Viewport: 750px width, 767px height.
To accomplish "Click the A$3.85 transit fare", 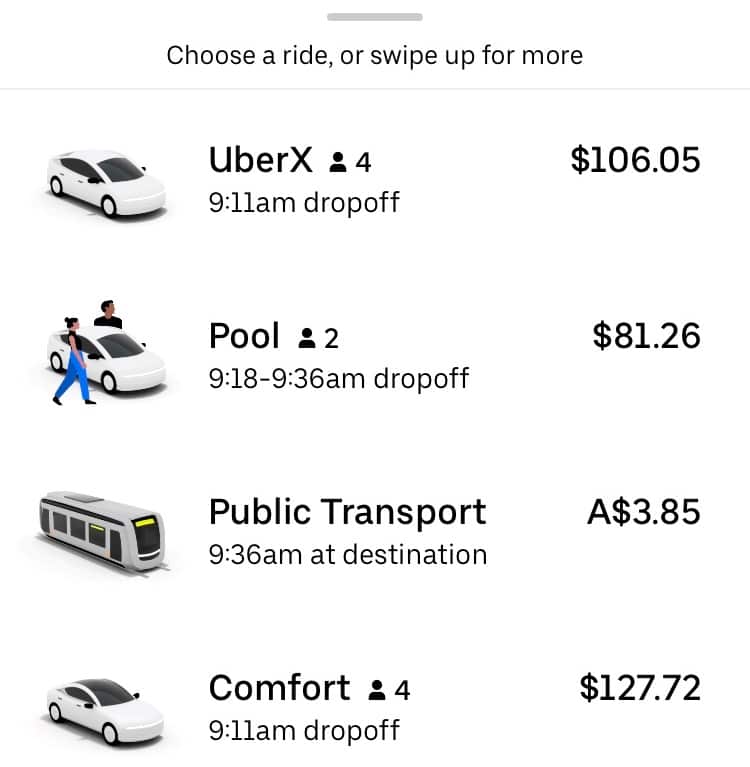I will (x=643, y=511).
